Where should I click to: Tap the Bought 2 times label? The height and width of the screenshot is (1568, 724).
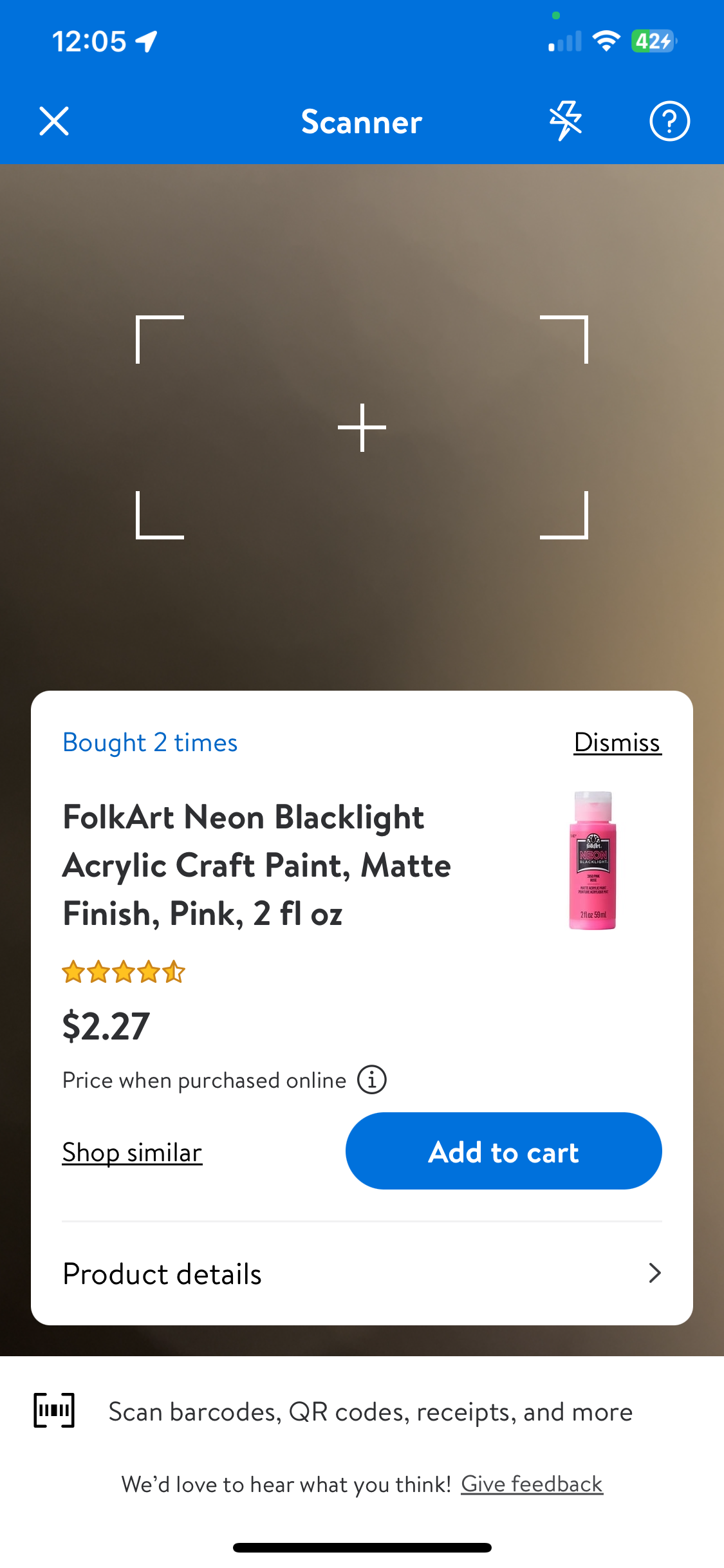click(x=149, y=742)
